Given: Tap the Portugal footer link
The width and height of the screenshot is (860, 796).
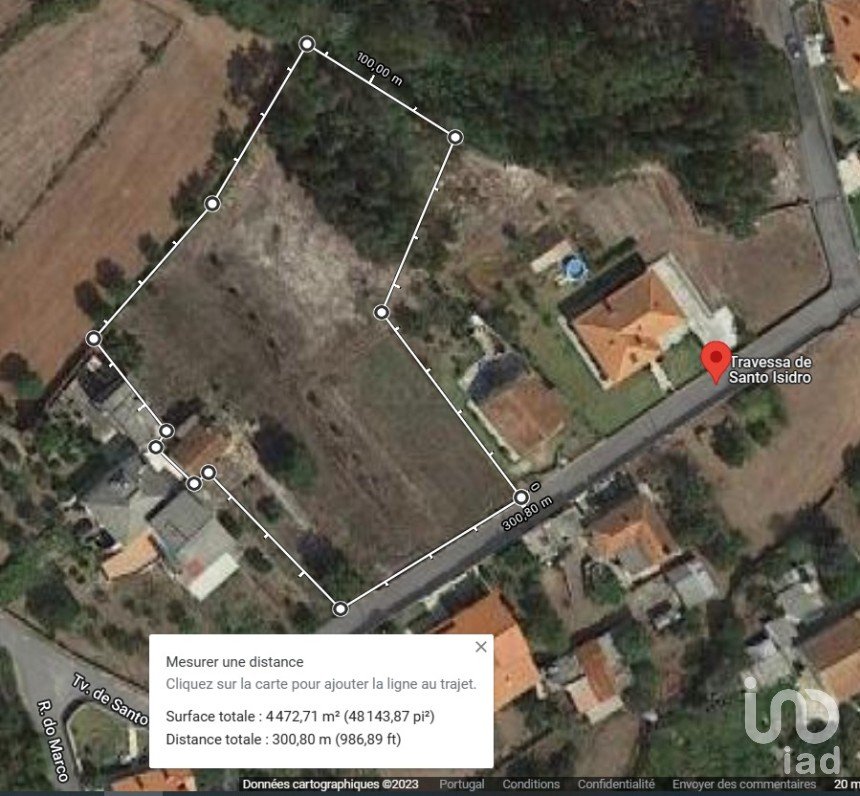Looking at the screenshot, I should point(462,785).
